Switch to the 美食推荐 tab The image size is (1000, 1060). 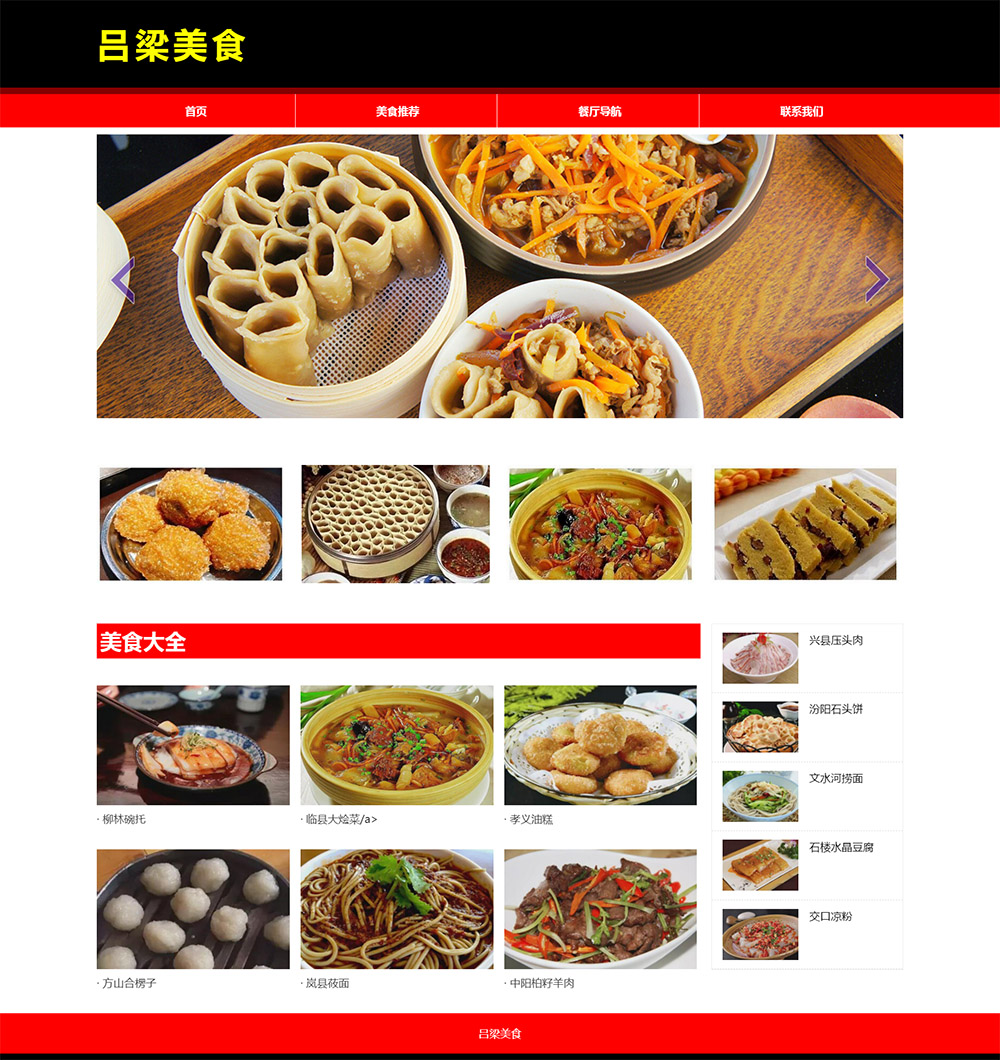point(397,111)
